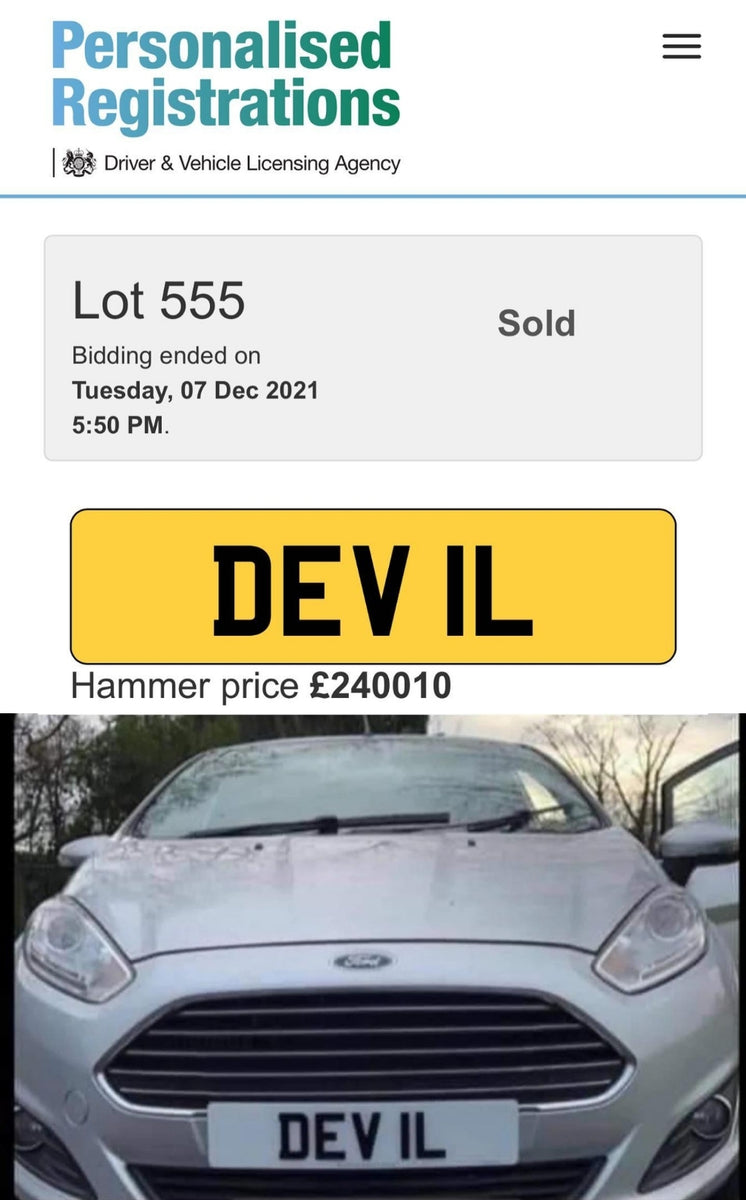
Task: Open the silver Ford car photo
Action: point(373,950)
